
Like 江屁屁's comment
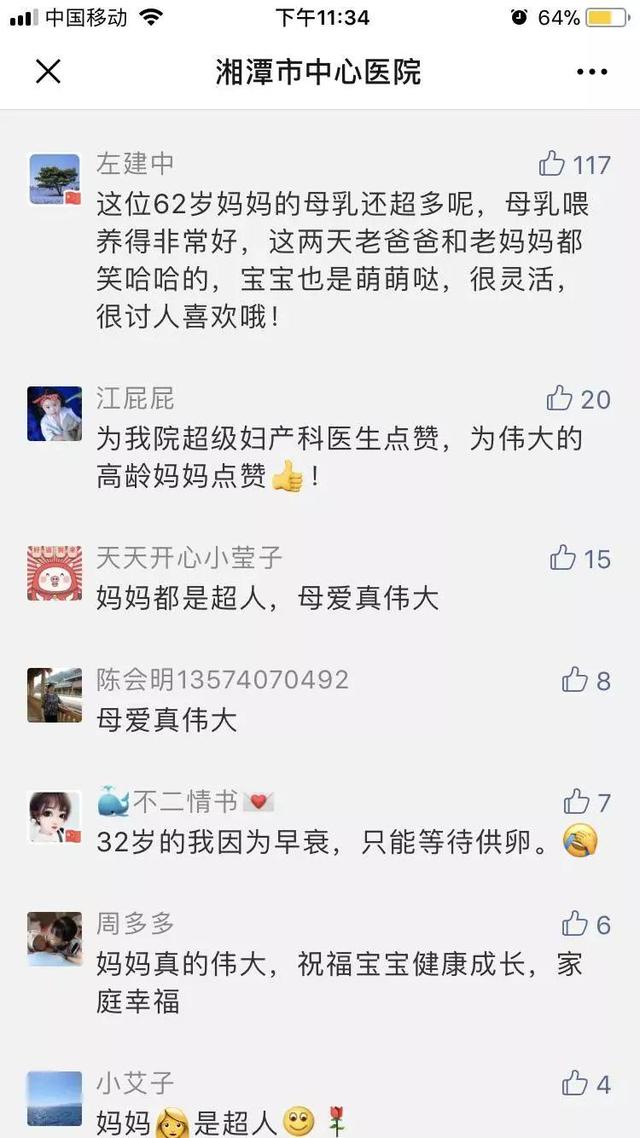click(560, 399)
